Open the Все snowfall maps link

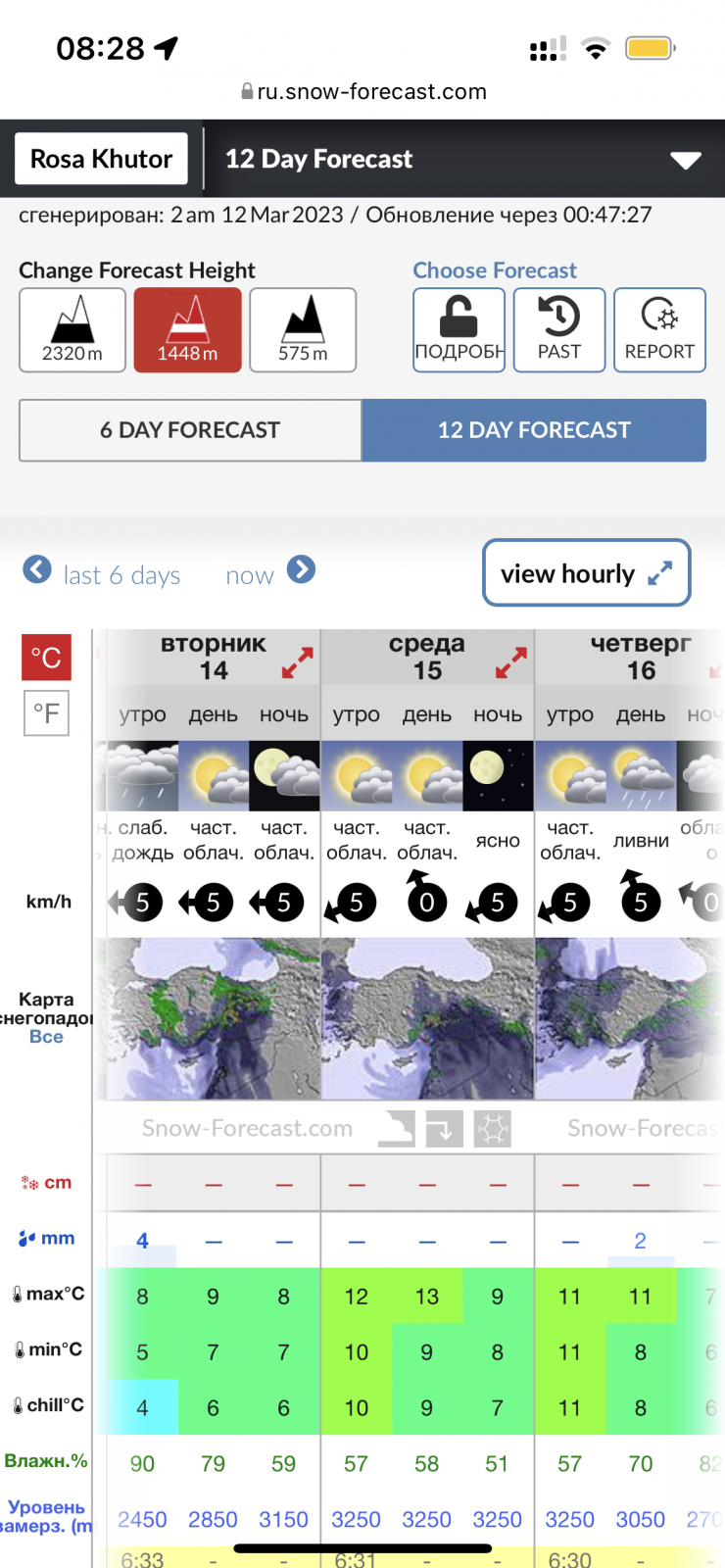[x=46, y=1037]
